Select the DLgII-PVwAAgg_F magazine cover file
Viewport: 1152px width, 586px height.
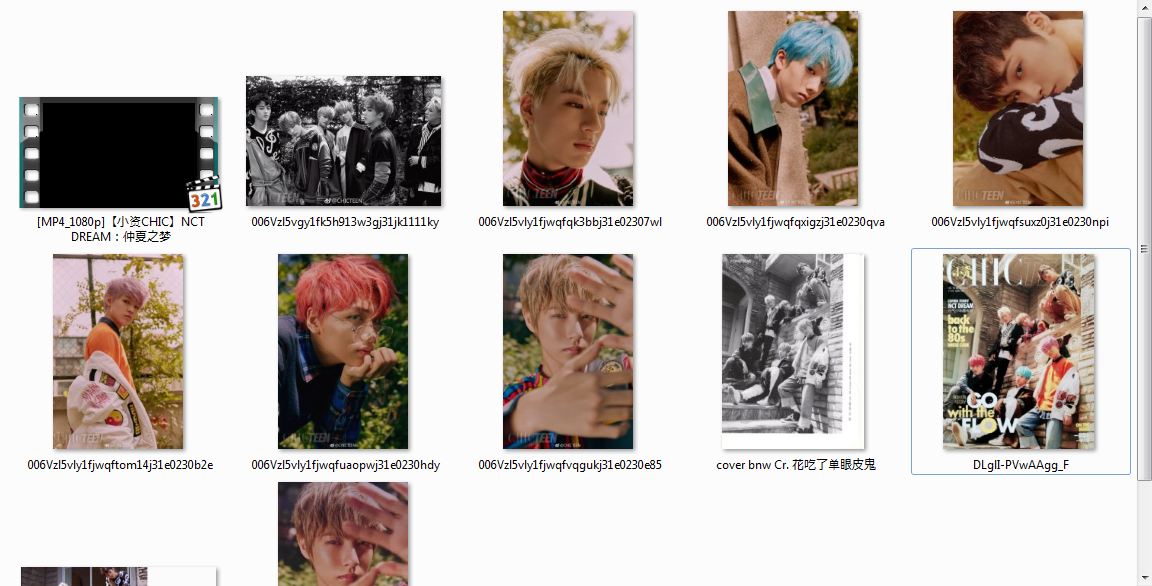1019,352
